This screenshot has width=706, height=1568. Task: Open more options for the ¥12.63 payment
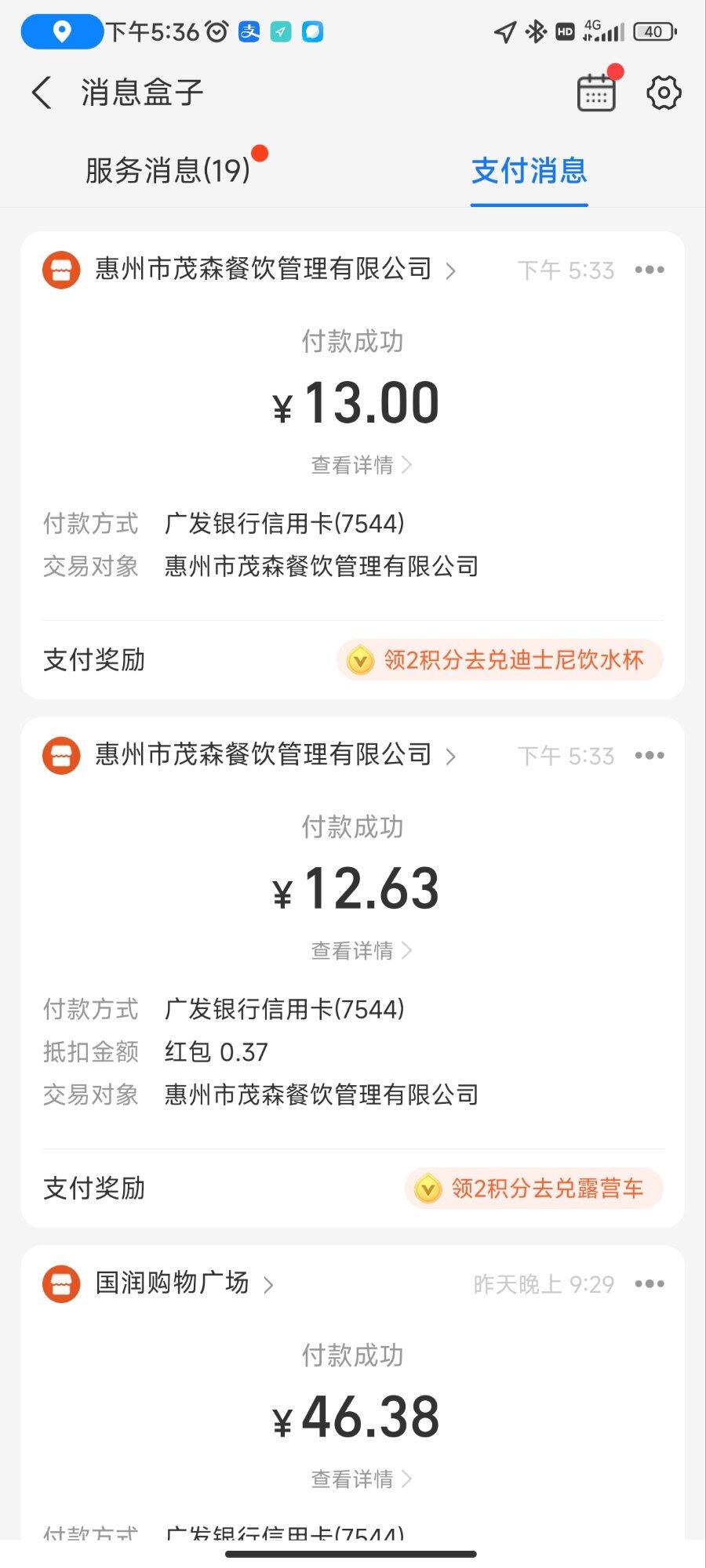[650, 756]
